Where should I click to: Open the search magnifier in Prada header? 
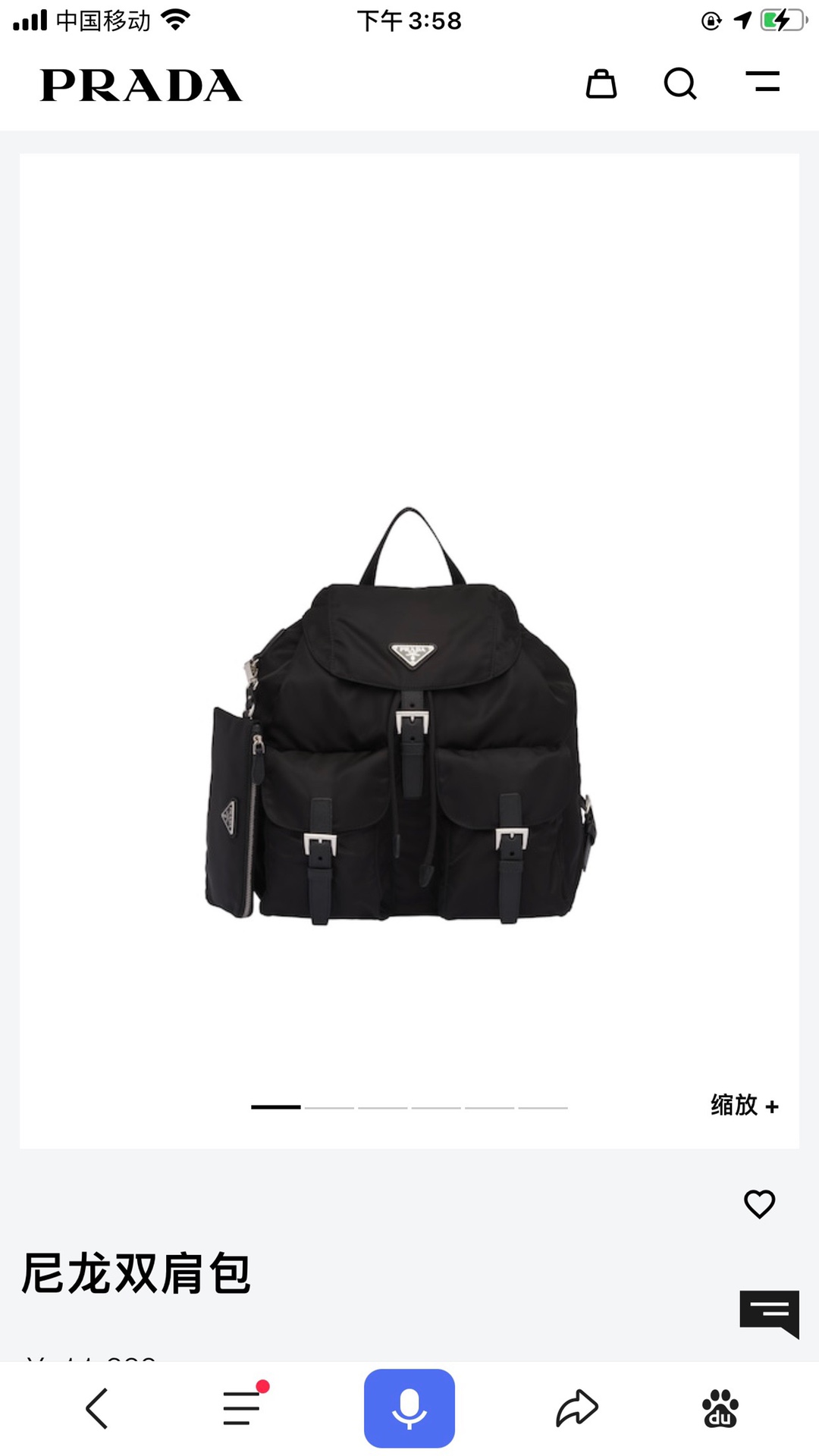680,83
